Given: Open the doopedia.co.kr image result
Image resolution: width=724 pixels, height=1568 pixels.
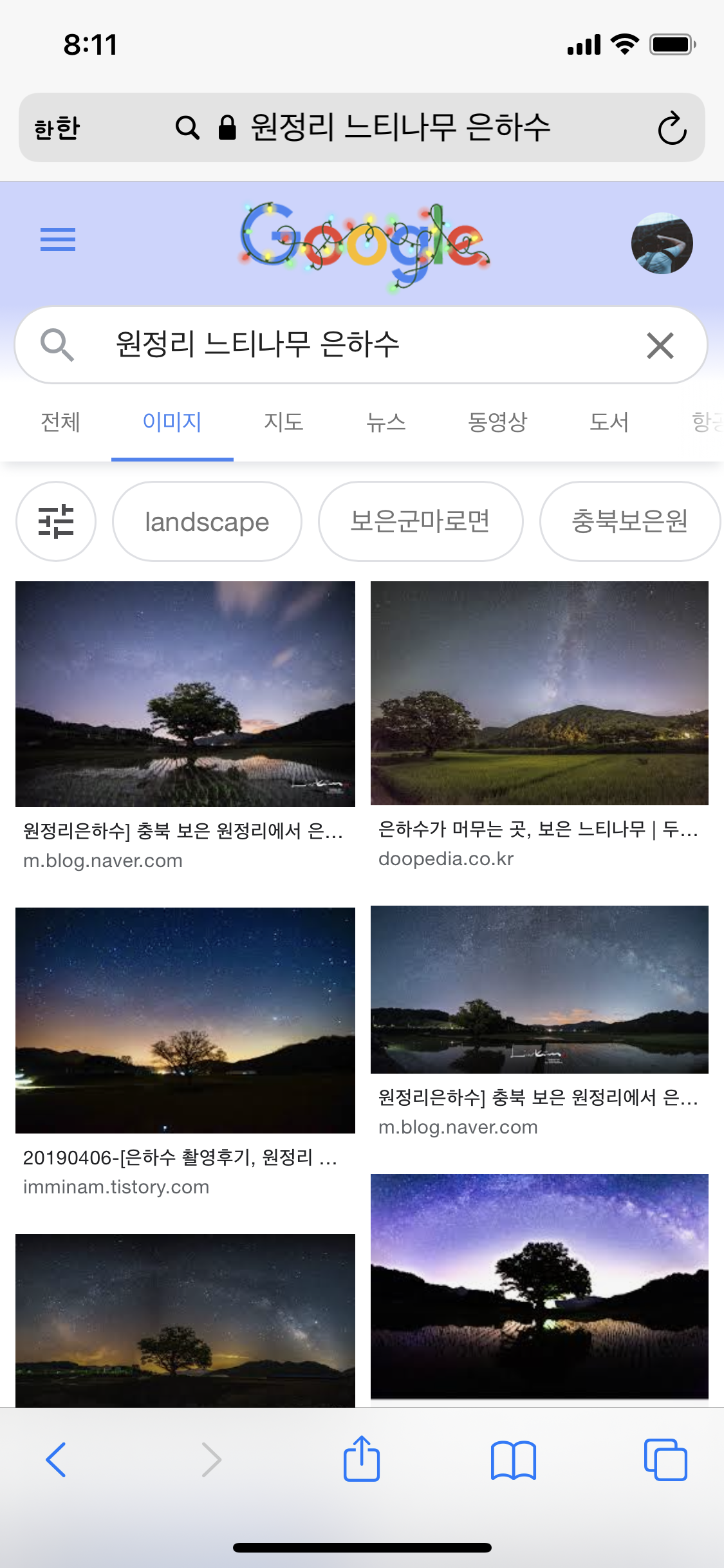Looking at the screenshot, I should pos(539,693).
